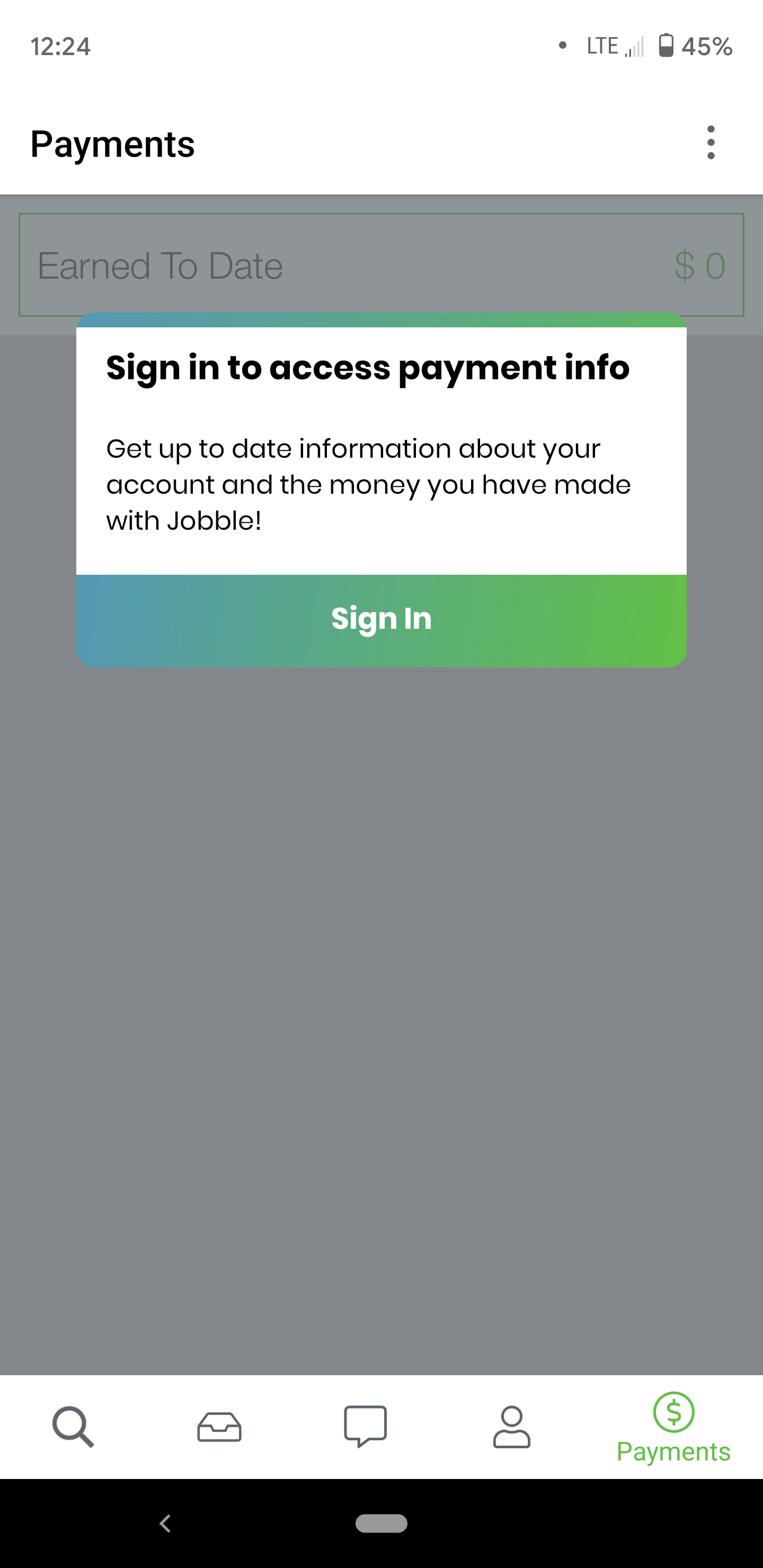Open the inbox tray tab
The height and width of the screenshot is (1568, 763).
click(x=219, y=1426)
